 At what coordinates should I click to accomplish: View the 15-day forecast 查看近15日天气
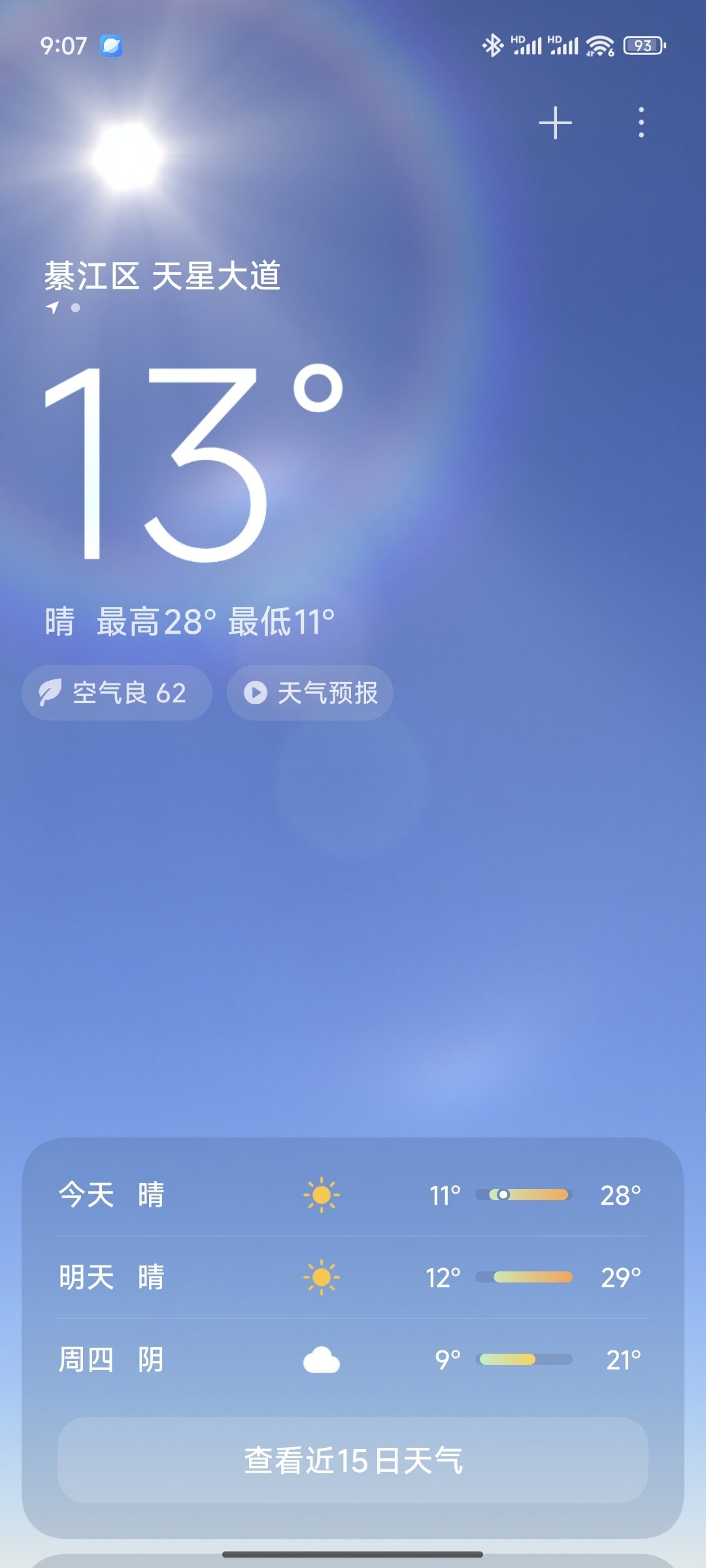[x=353, y=1460]
